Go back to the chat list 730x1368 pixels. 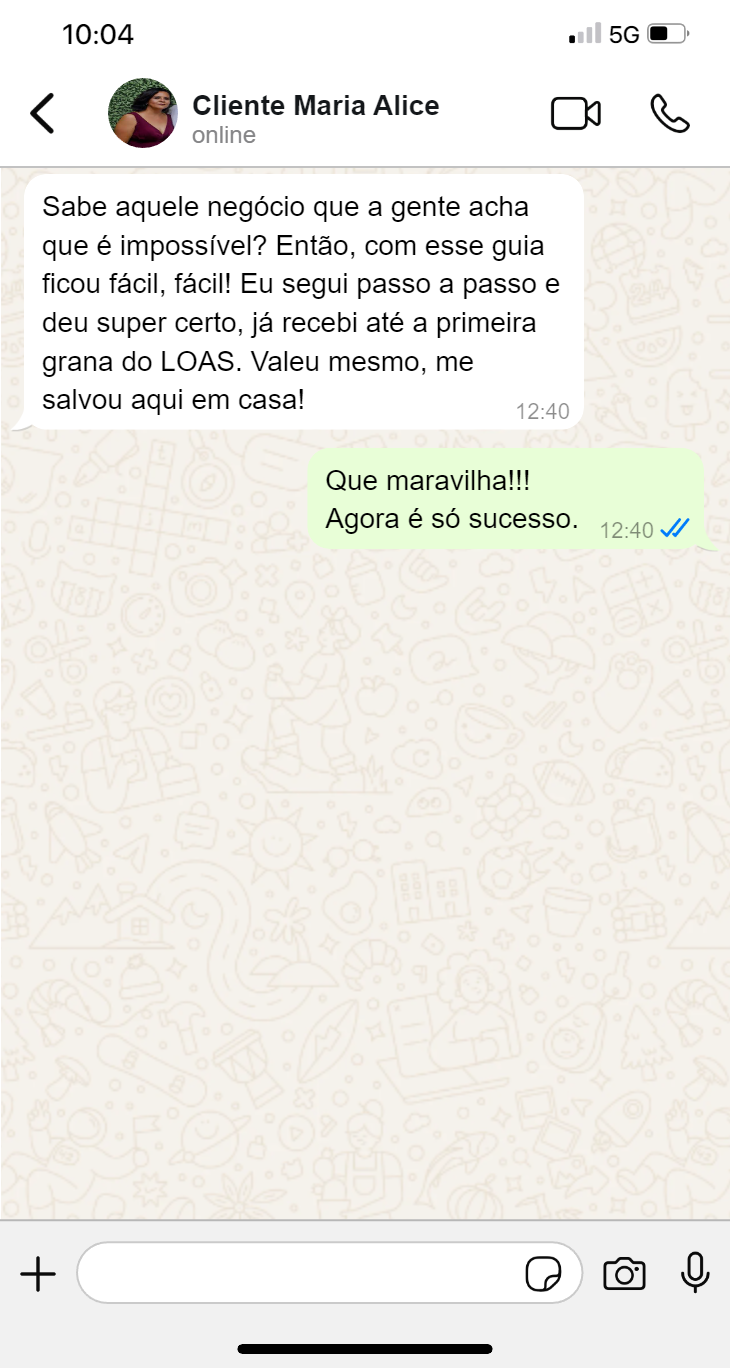(42, 114)
